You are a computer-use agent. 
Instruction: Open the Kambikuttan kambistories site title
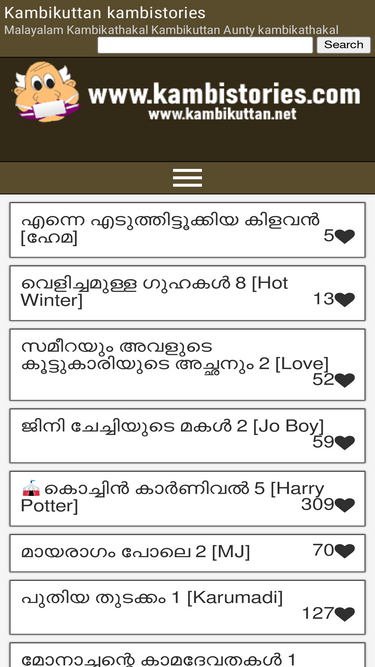(105, 13)
